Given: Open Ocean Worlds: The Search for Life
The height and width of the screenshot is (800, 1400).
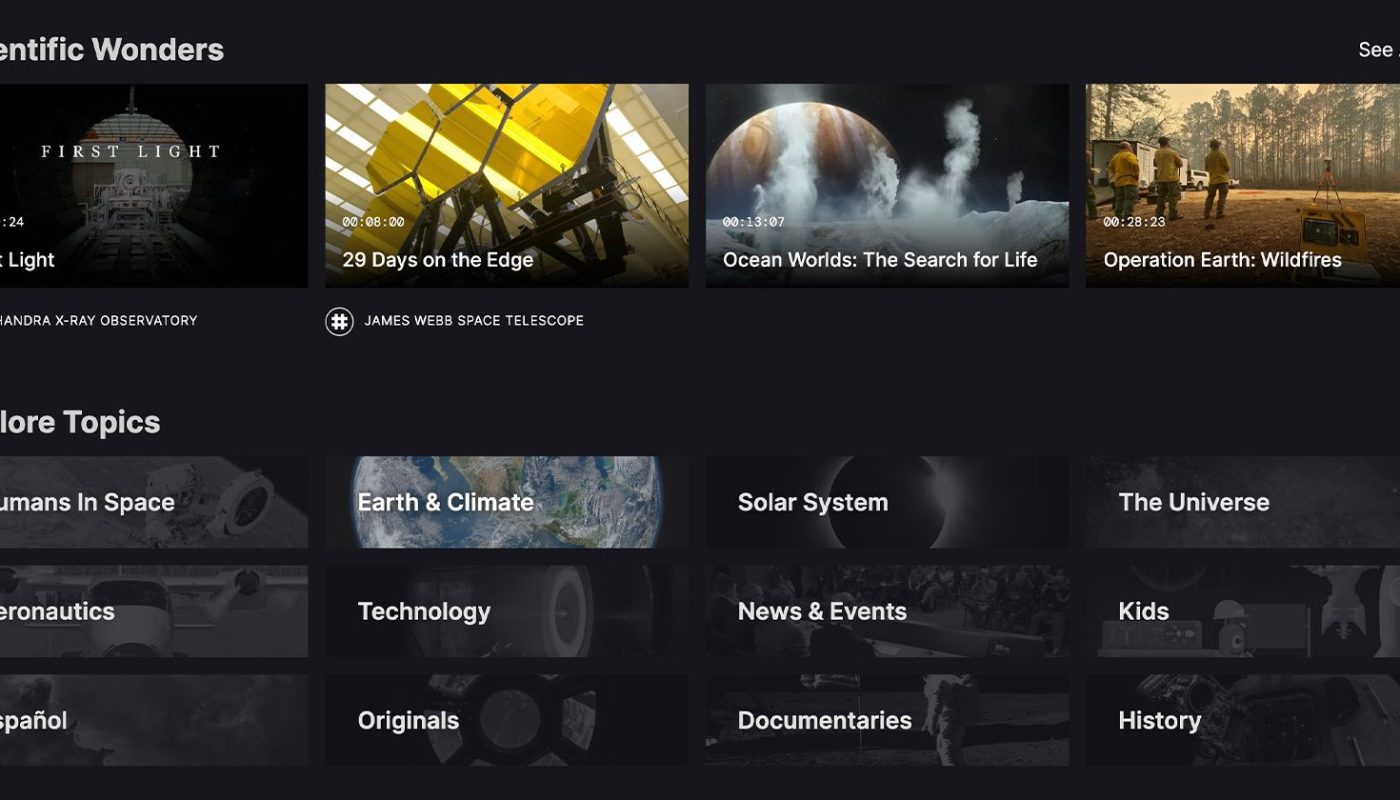Looking at the screenshot, I should point(887,186).
